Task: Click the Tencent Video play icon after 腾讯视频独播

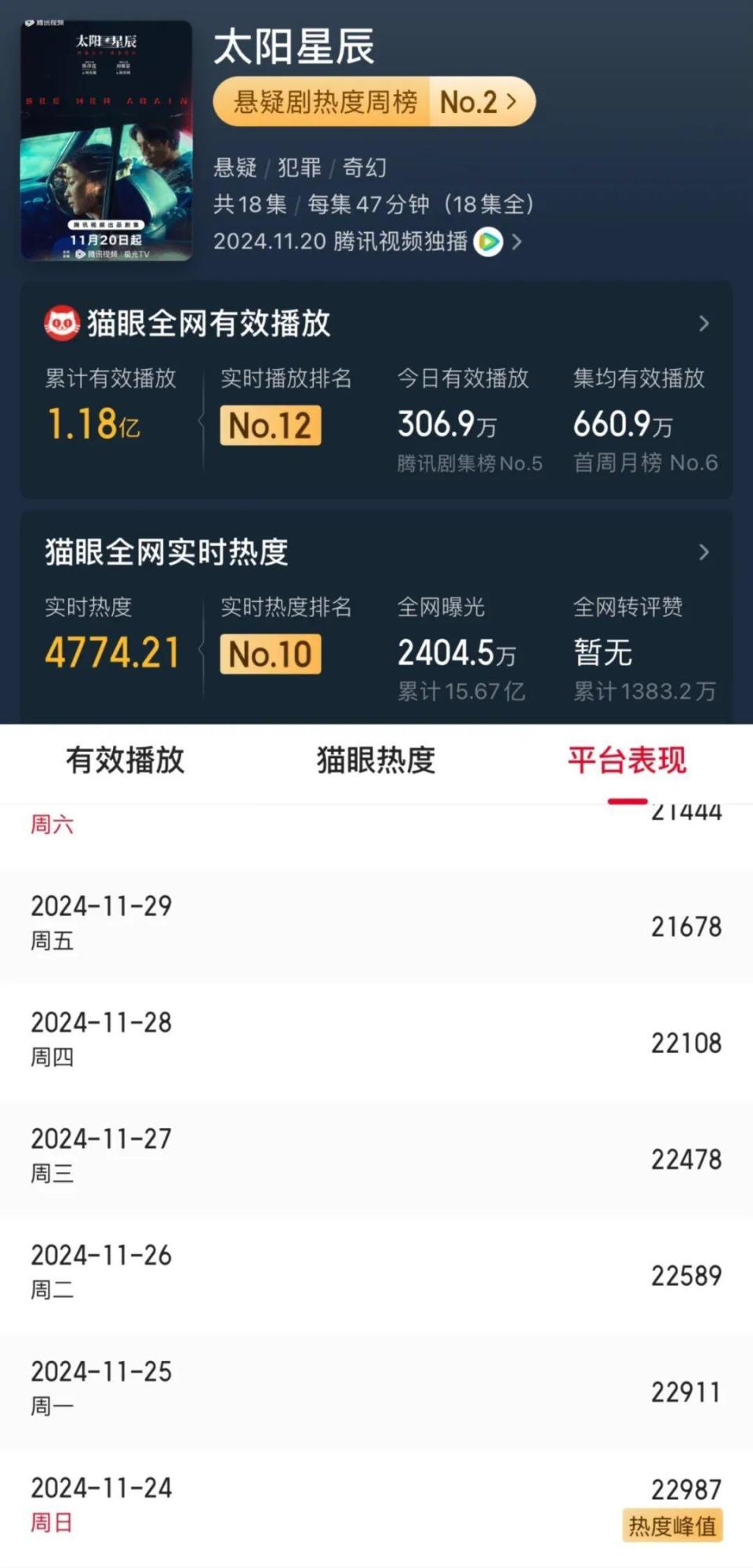Action: pos(488,243)
